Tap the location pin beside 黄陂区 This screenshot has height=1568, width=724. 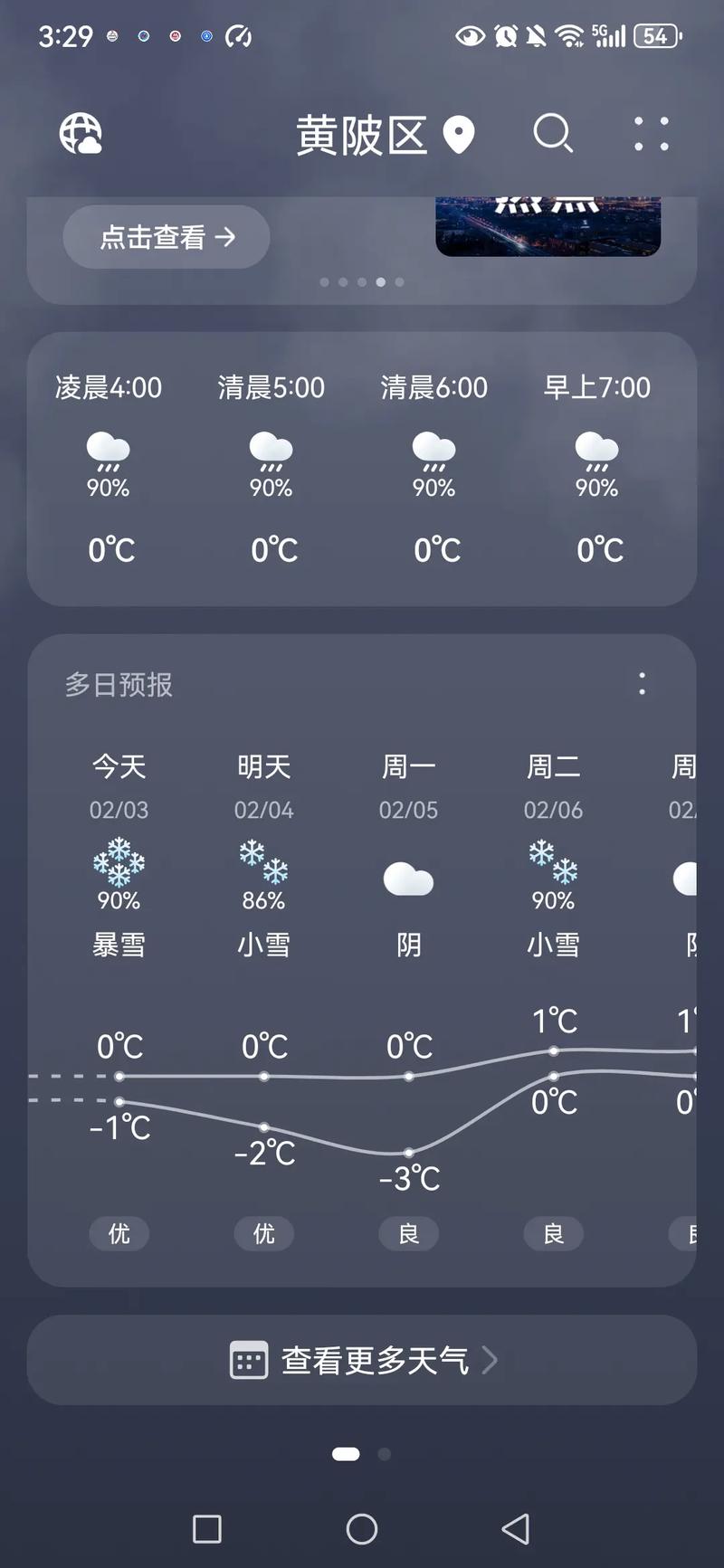tap(458, 134)
